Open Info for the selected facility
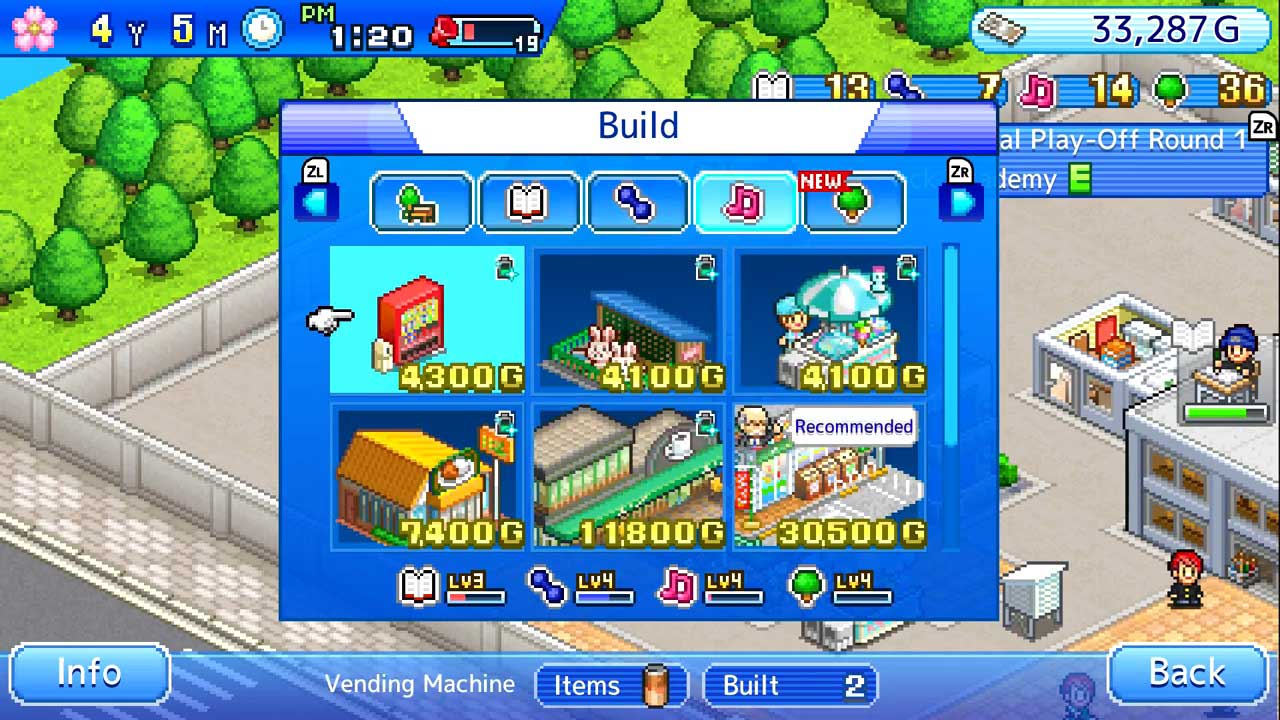Image resolution: width=1280 pixels, height=720 pixels. [x=89, y=674]
